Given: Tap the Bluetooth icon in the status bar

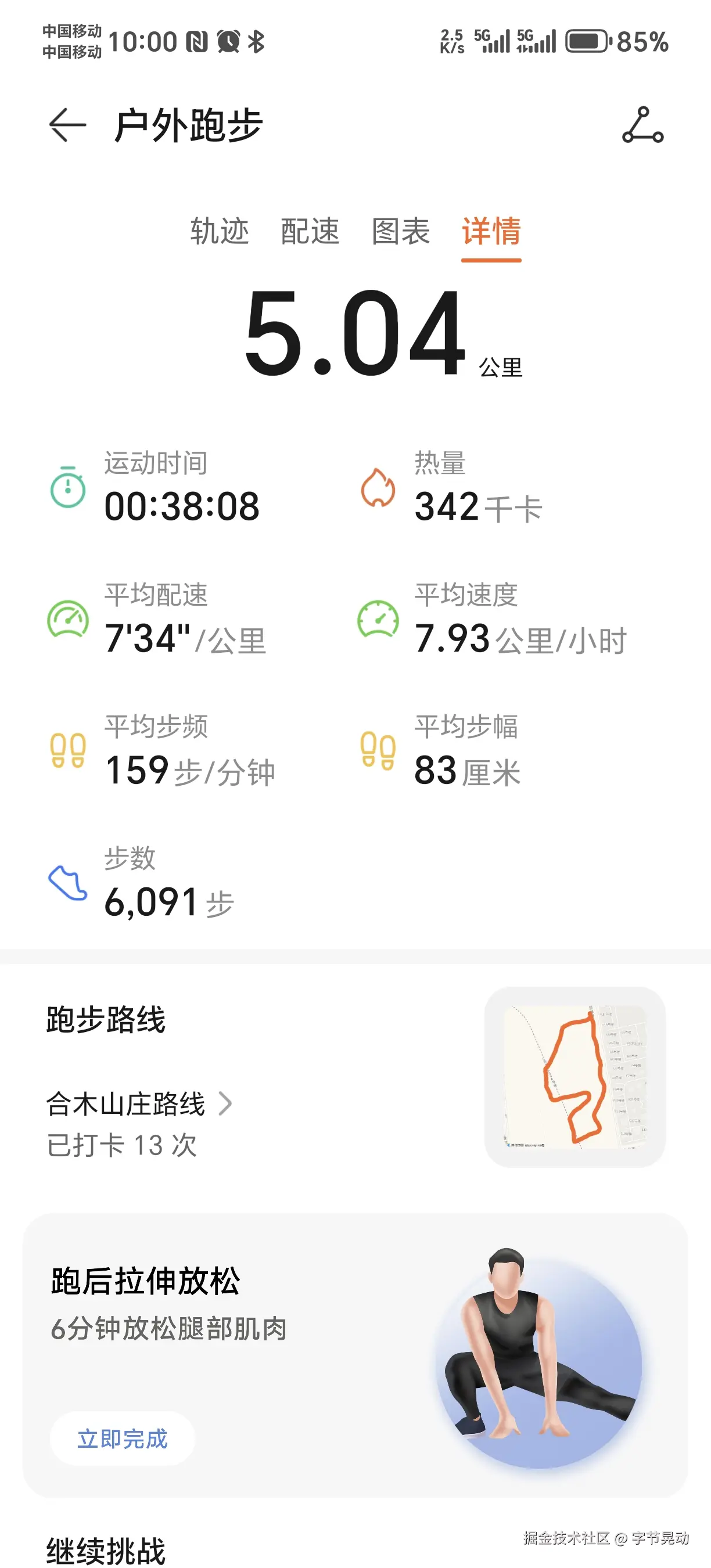Looking at the screenshot, I should coord(258,41).
